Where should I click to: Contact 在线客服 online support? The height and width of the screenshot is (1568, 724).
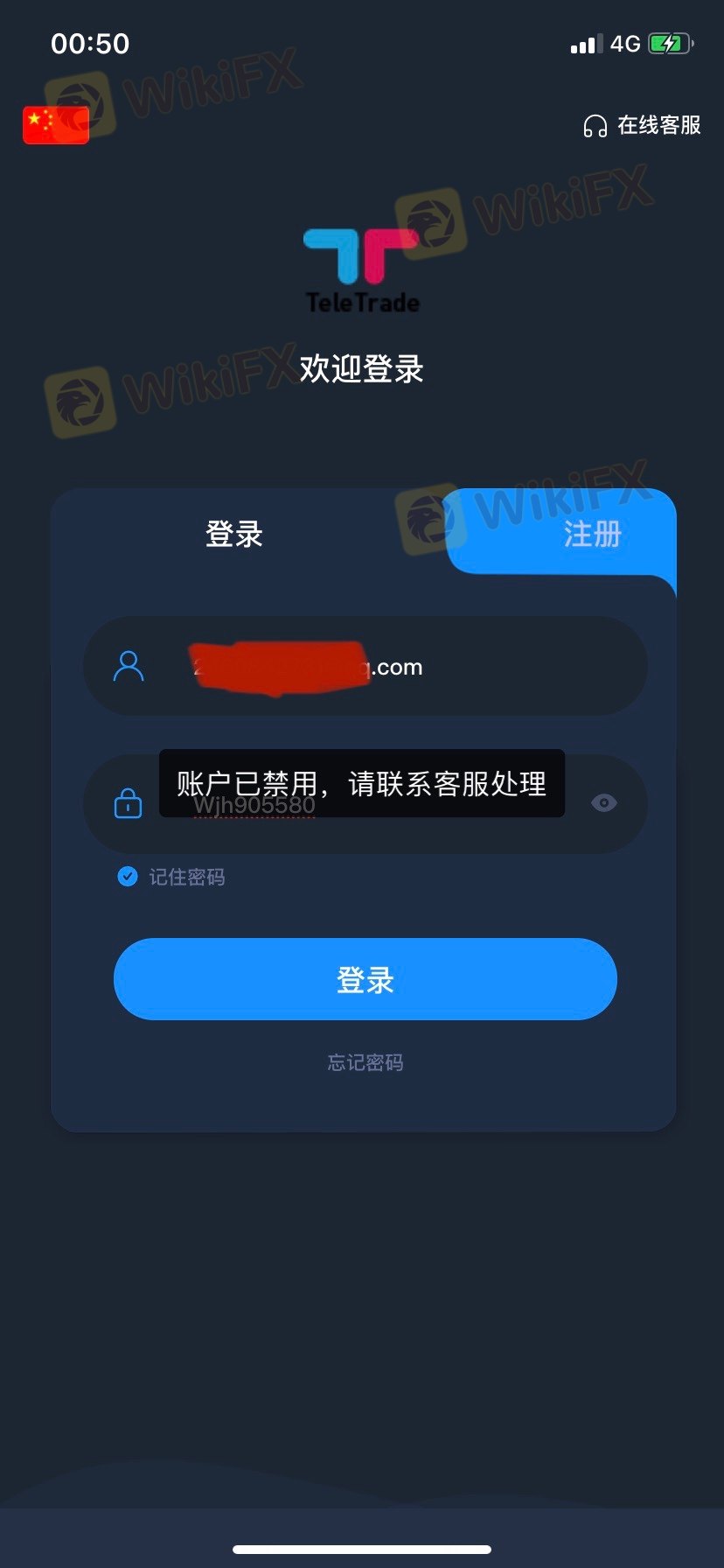pos(642,126)
